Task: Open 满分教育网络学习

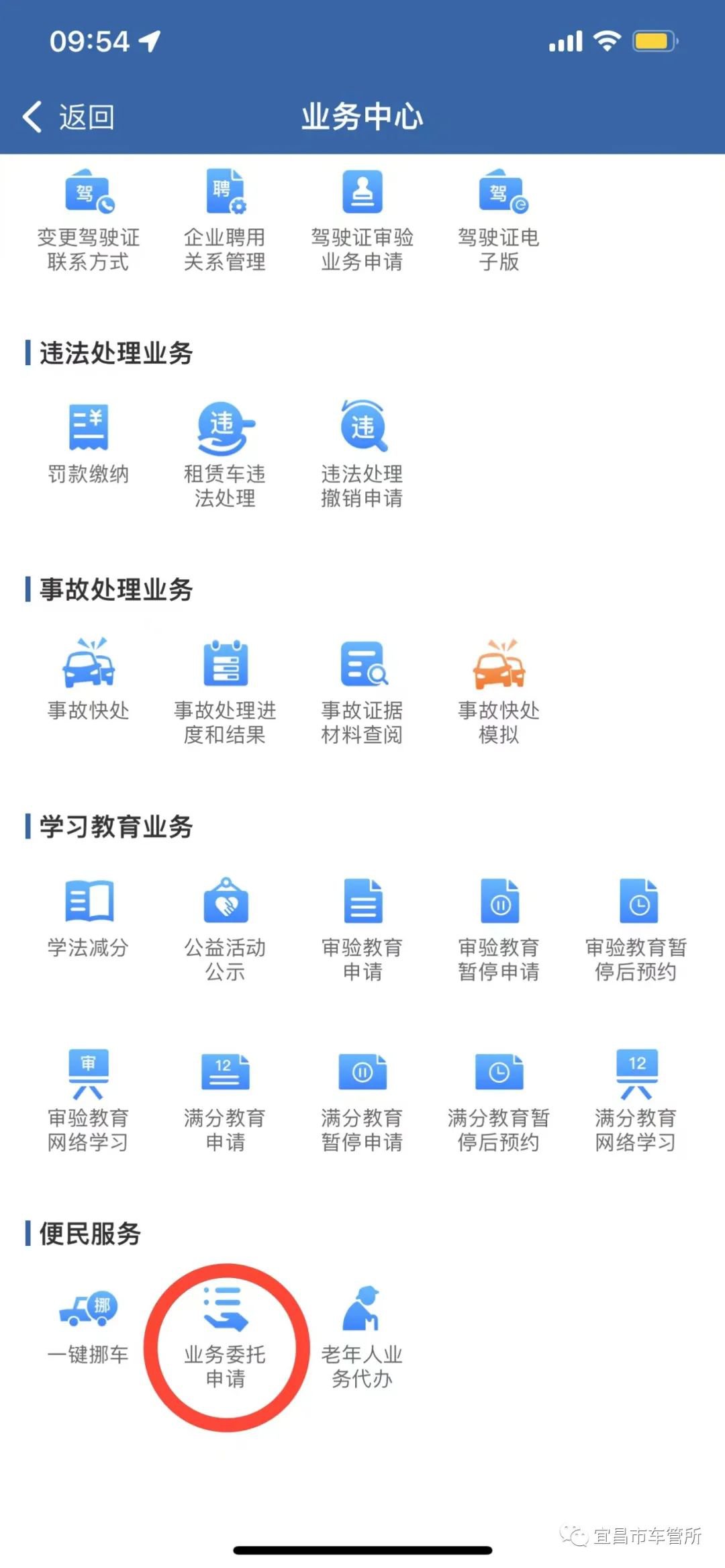Action: click(x=636, y=1099)
